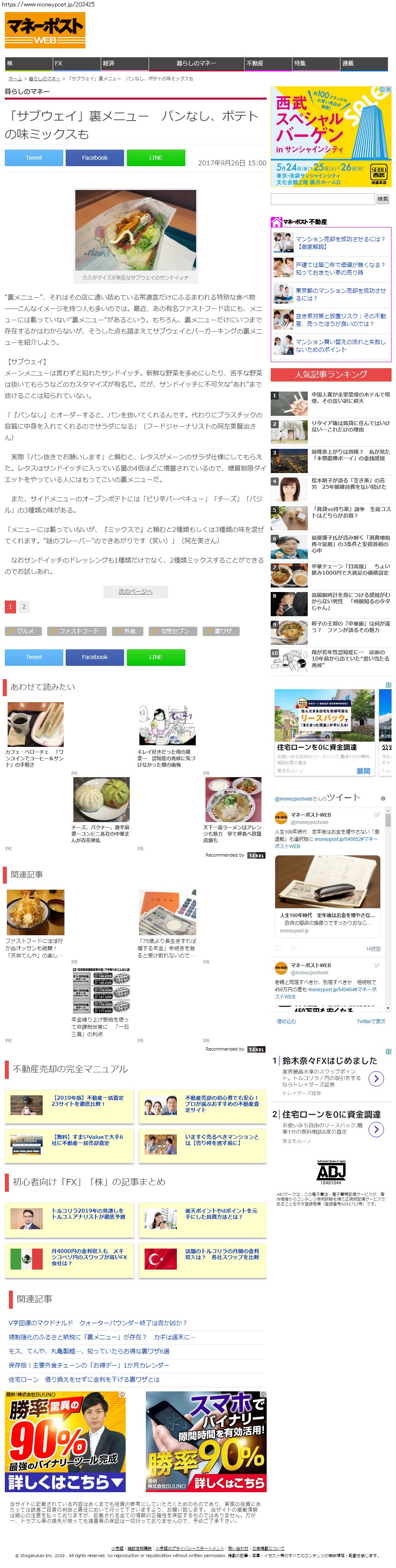Share article via top Tweet button

click(x=33, y=158)
